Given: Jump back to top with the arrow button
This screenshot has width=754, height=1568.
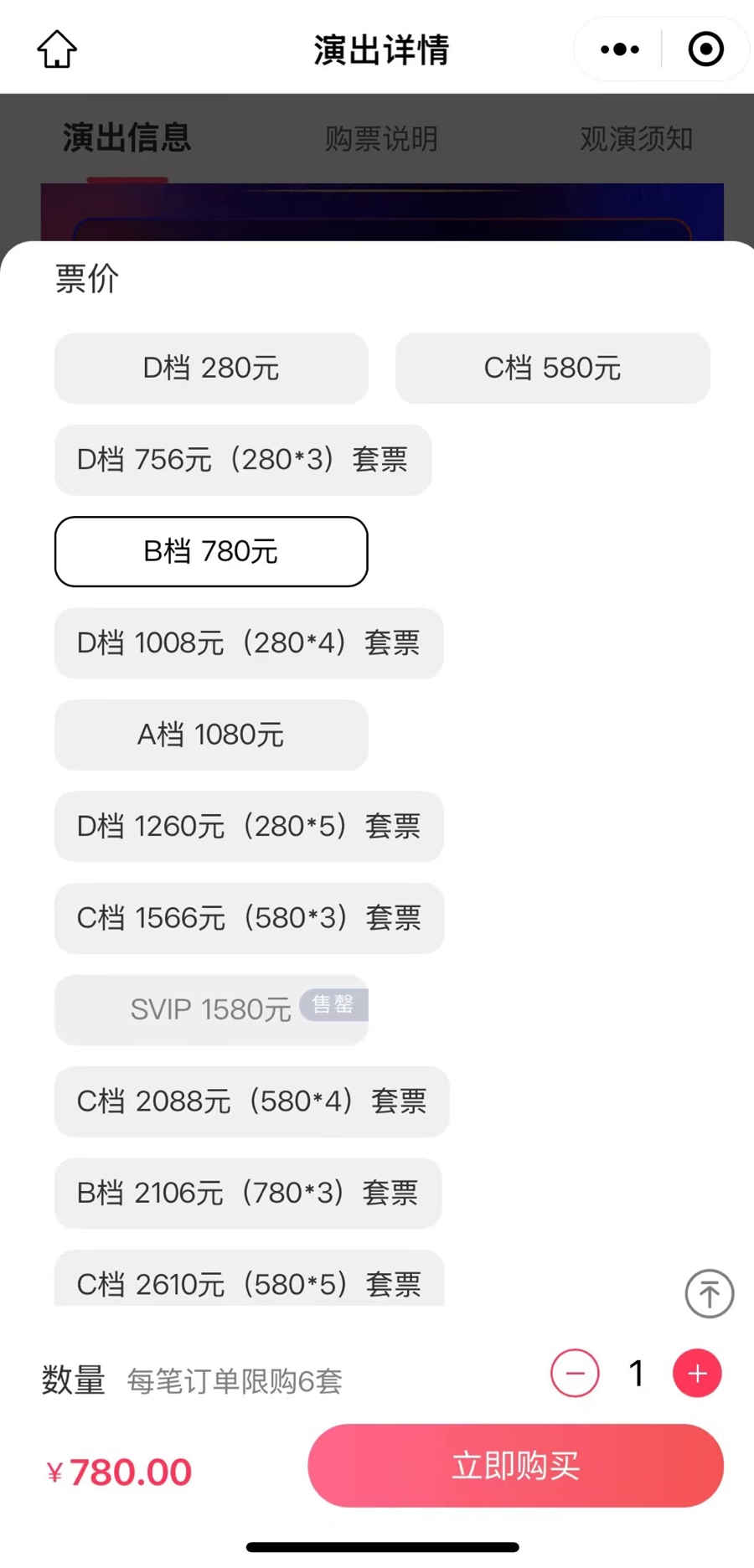Looking at the screenshot, I should (x=709, y=1293).
